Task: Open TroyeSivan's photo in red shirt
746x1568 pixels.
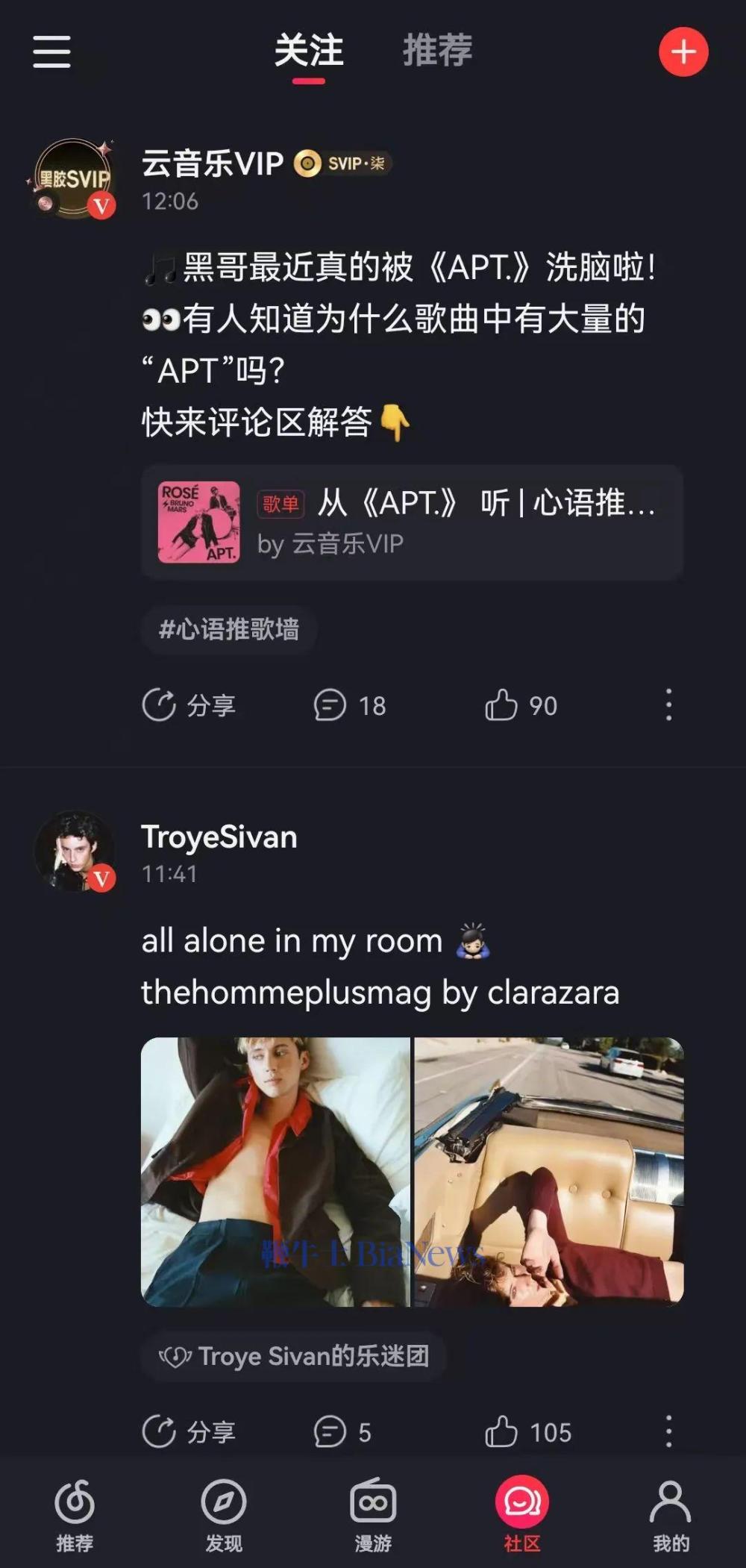Action: click(275, 1171)
